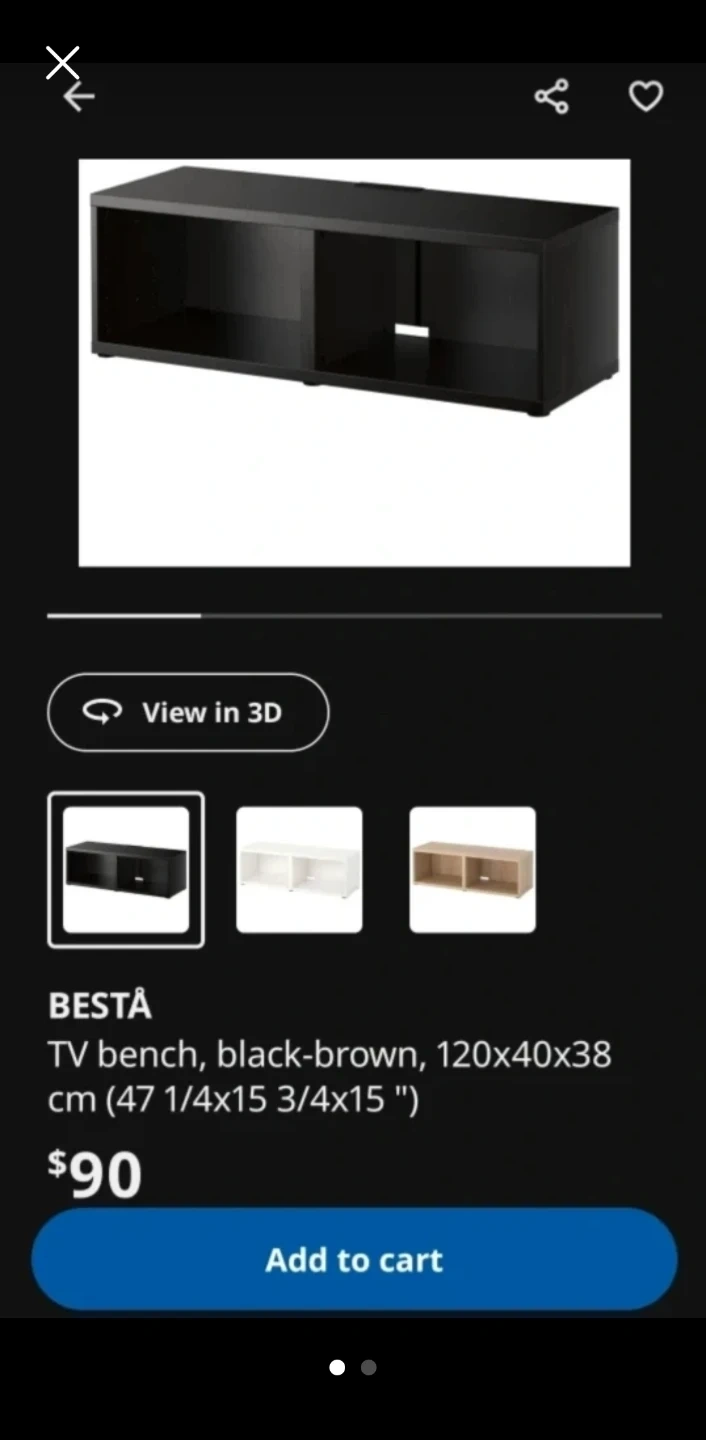Add the TV bench to cart
The height and width of the screenshot is (1440, 706).
(x=354, y=1259)
